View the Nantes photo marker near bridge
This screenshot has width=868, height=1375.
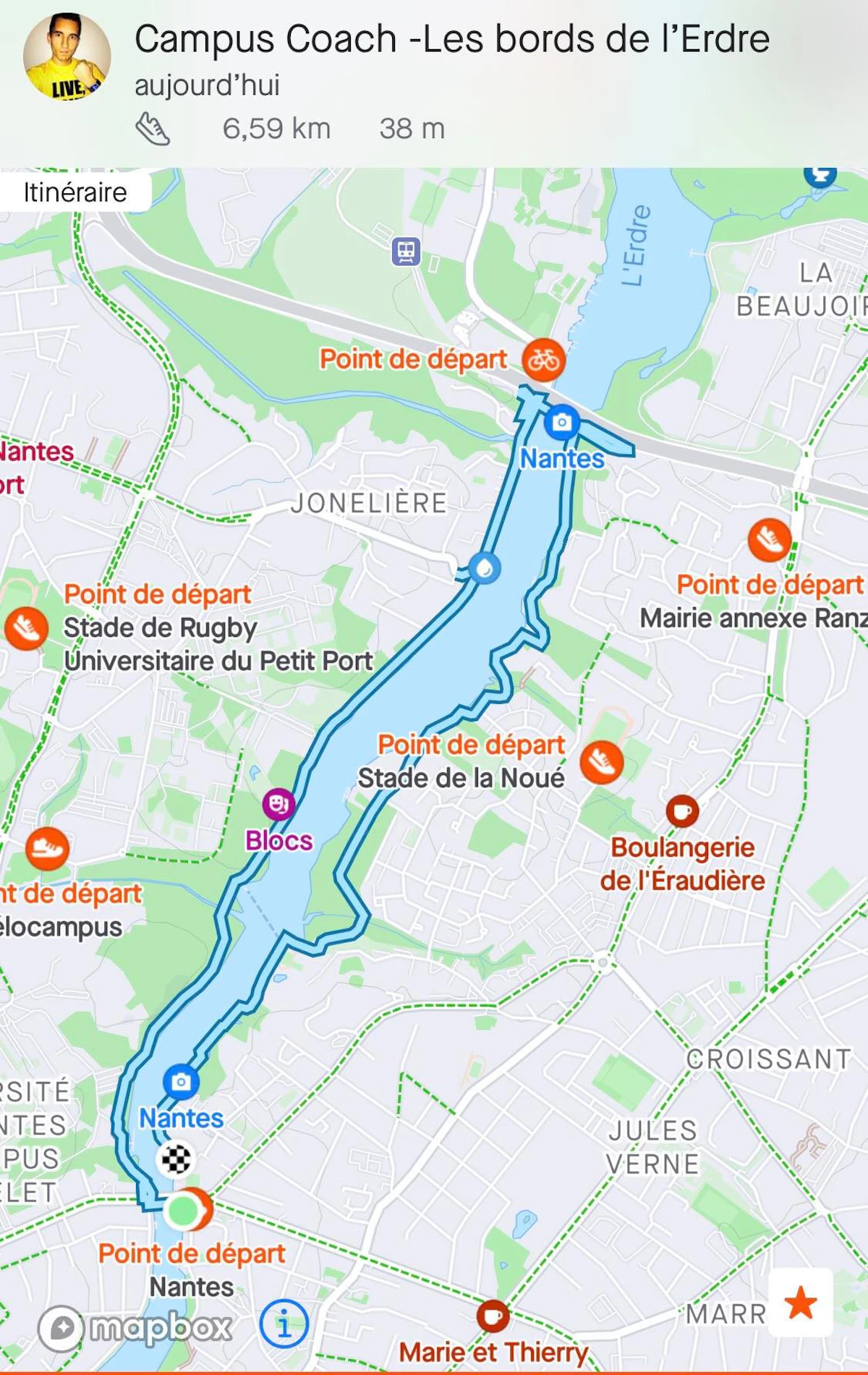[x=562, y=423]
